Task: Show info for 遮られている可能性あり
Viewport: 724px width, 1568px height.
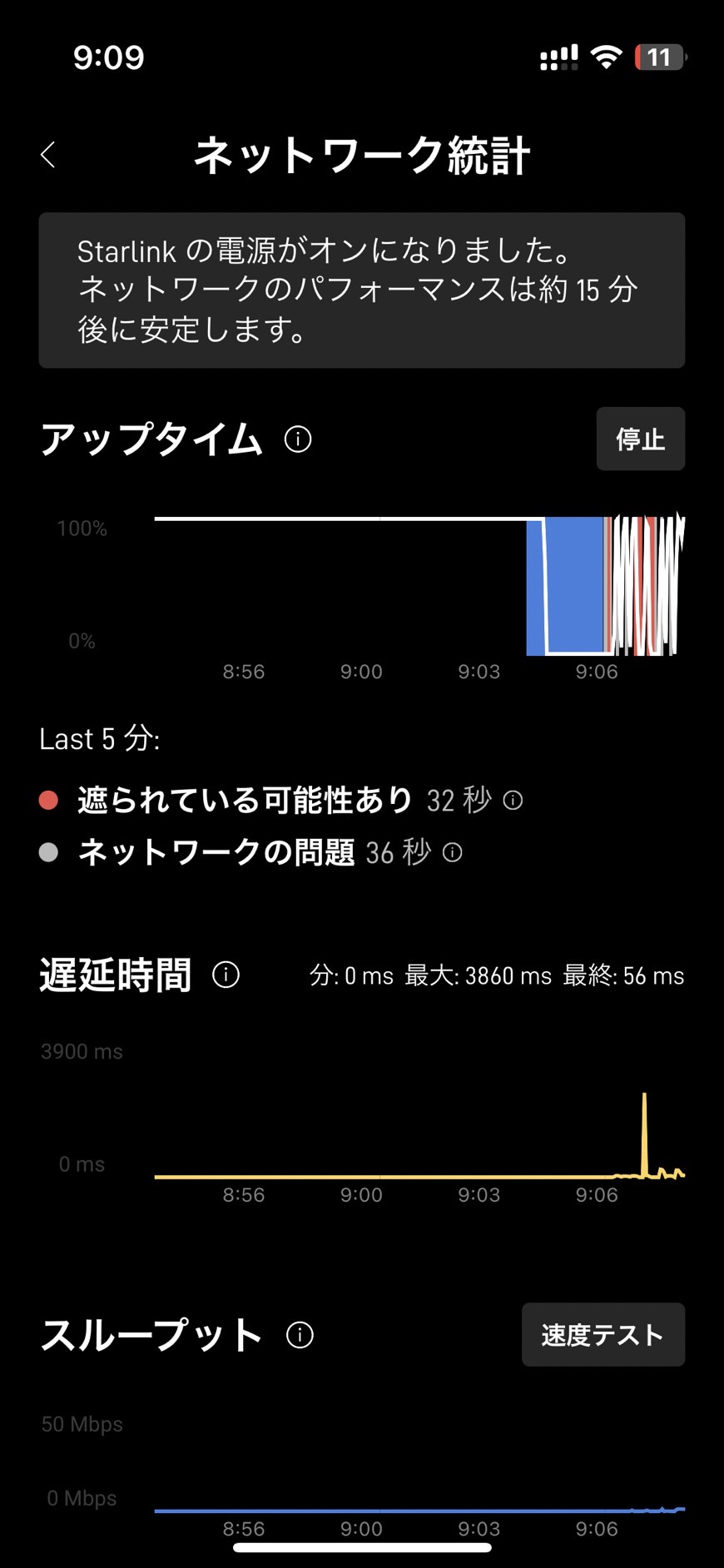Action: point(513,801)
